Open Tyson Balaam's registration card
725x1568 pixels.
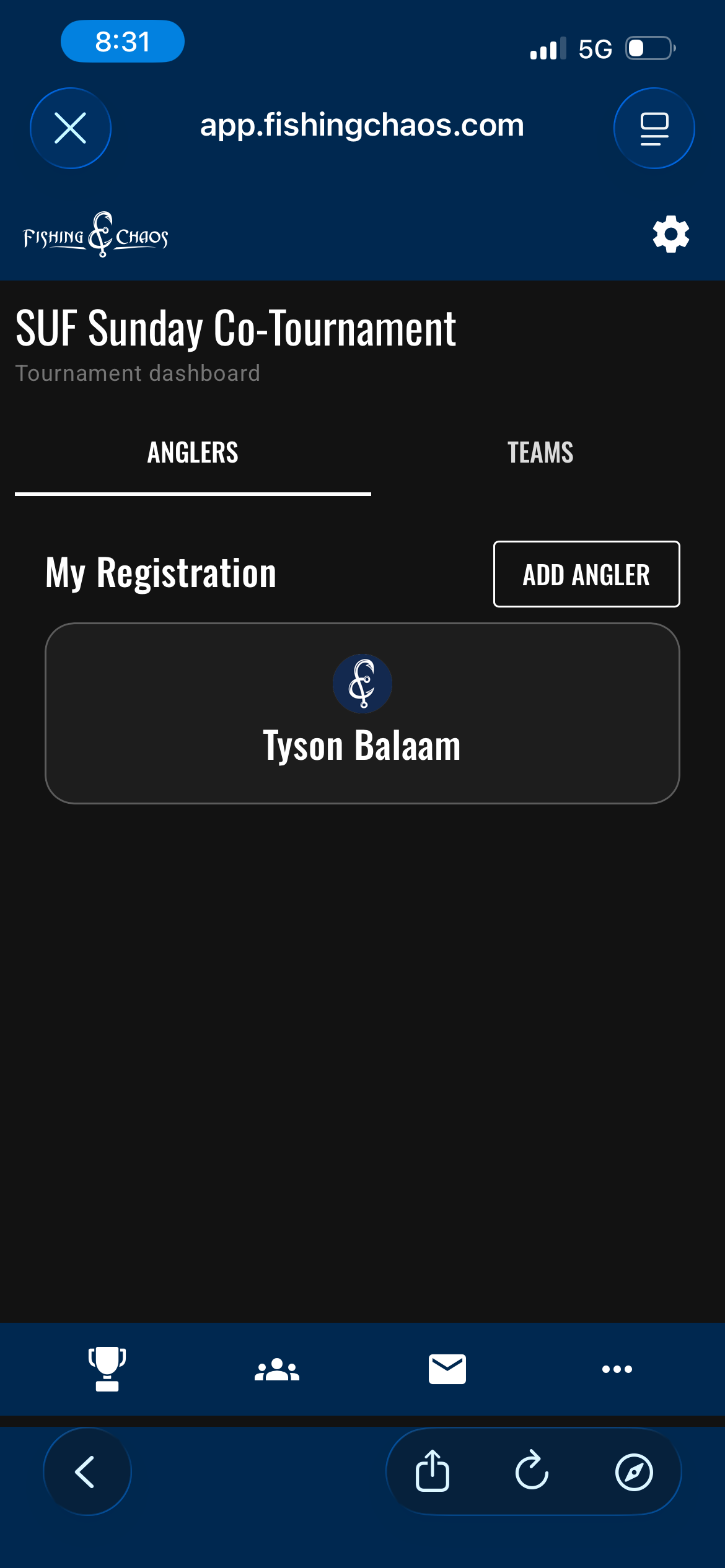pos(362,713)
